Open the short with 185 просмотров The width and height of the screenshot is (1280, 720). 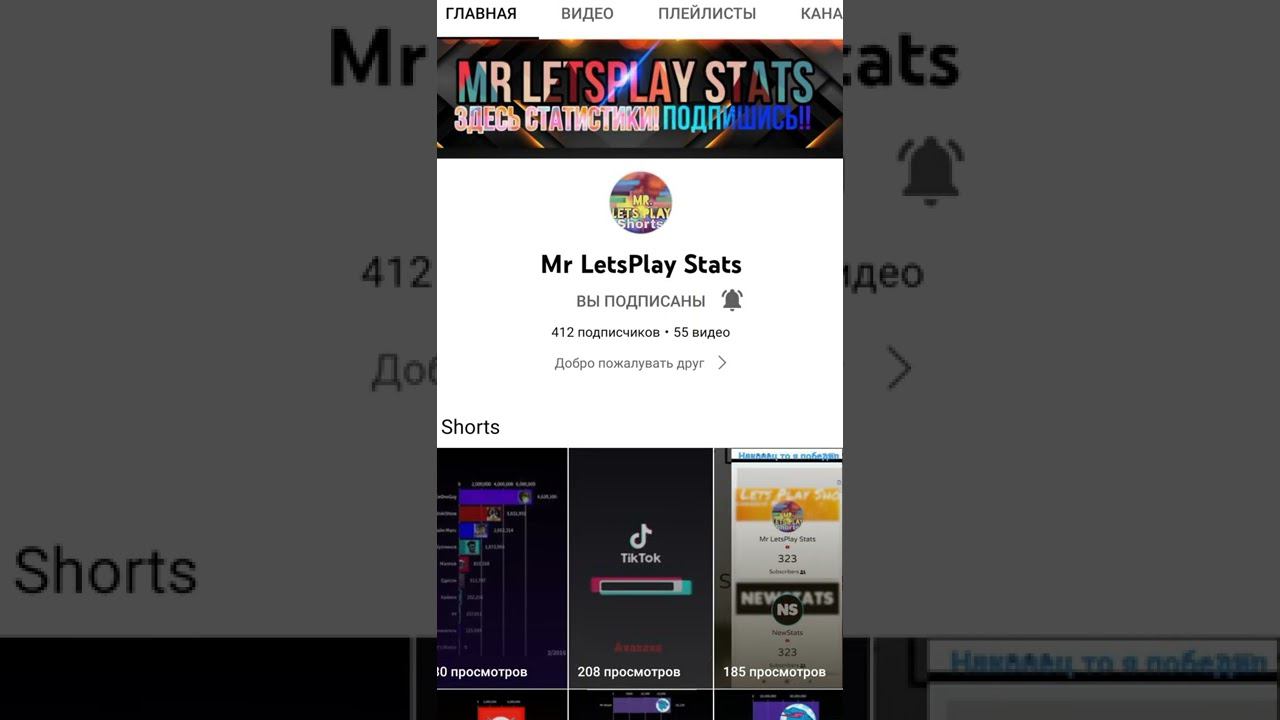[x=778, y=567]
